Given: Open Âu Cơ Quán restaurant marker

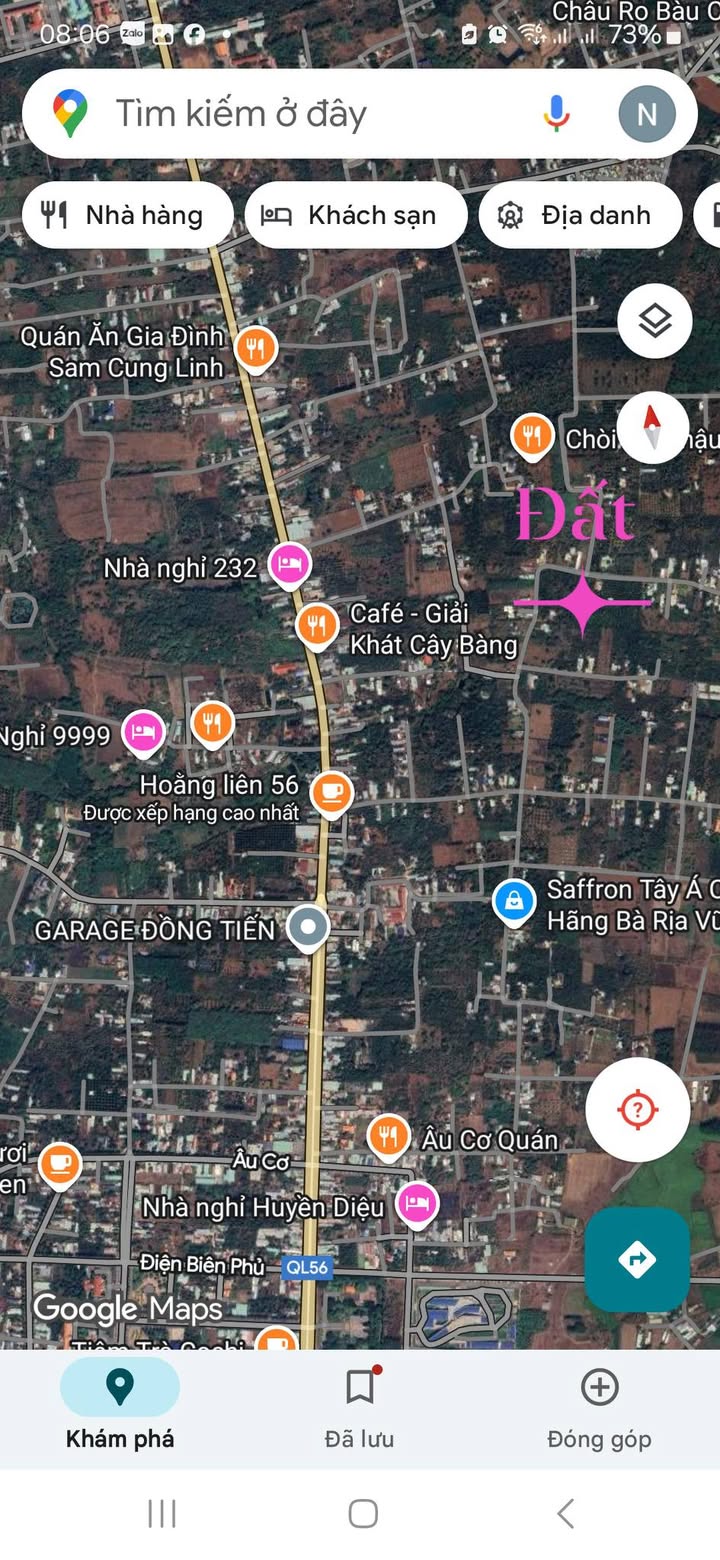Looking at the screenshot, I should [x=388, y=1136].
